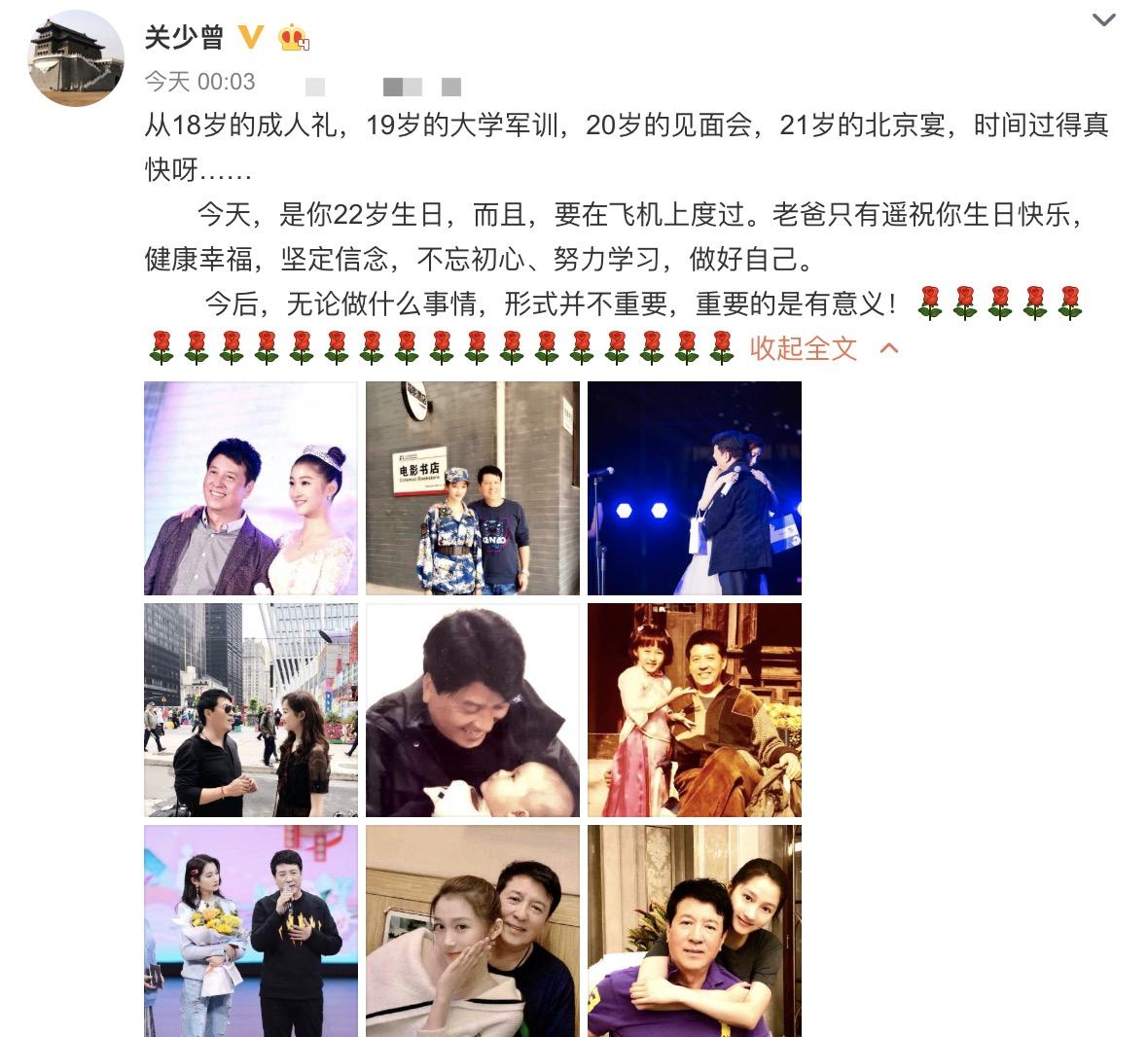The height and width of the screenshot is (1037, 1148).
Task: Open the post options dropdown chevron
Action: pos(1103,19)
